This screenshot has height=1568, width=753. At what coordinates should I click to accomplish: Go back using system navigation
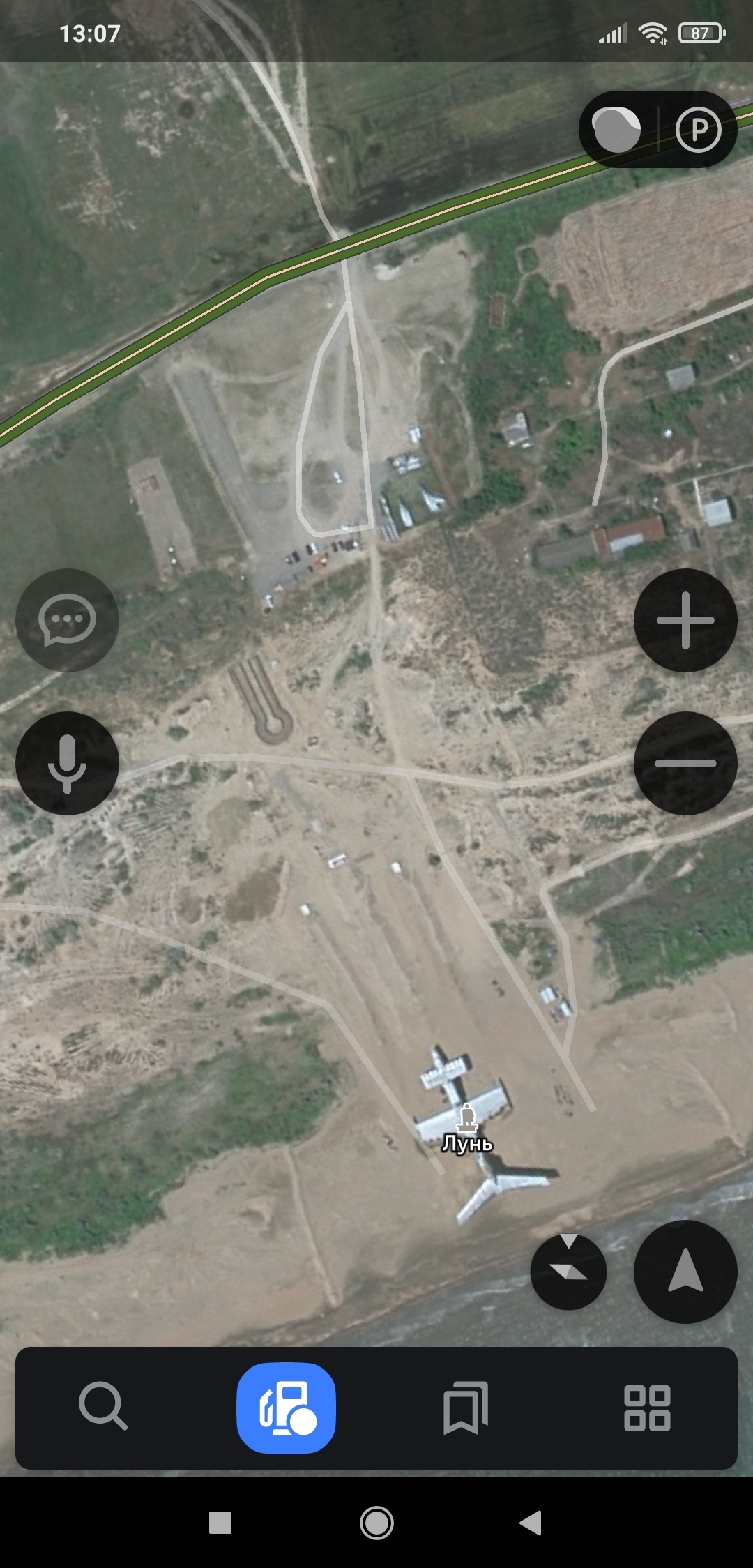click(531, 1523)
